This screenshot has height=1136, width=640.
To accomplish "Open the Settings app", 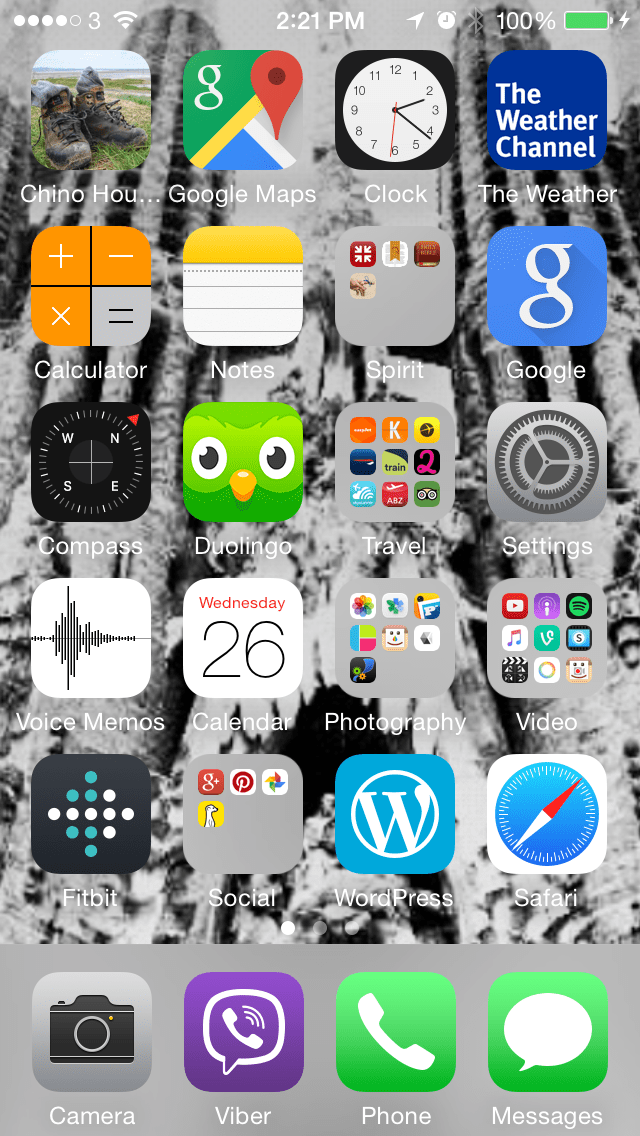I will [547, 462].
